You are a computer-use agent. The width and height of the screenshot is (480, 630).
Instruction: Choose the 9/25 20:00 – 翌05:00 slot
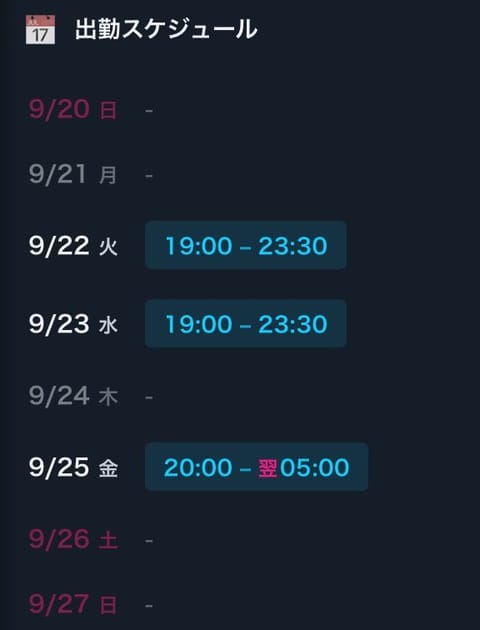(x=256, y=467)
